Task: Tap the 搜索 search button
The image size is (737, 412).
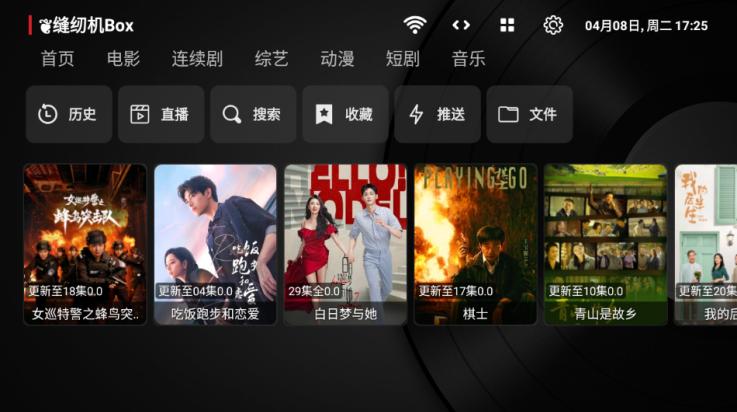Action: pyautogui.click(x=253, y=114)
